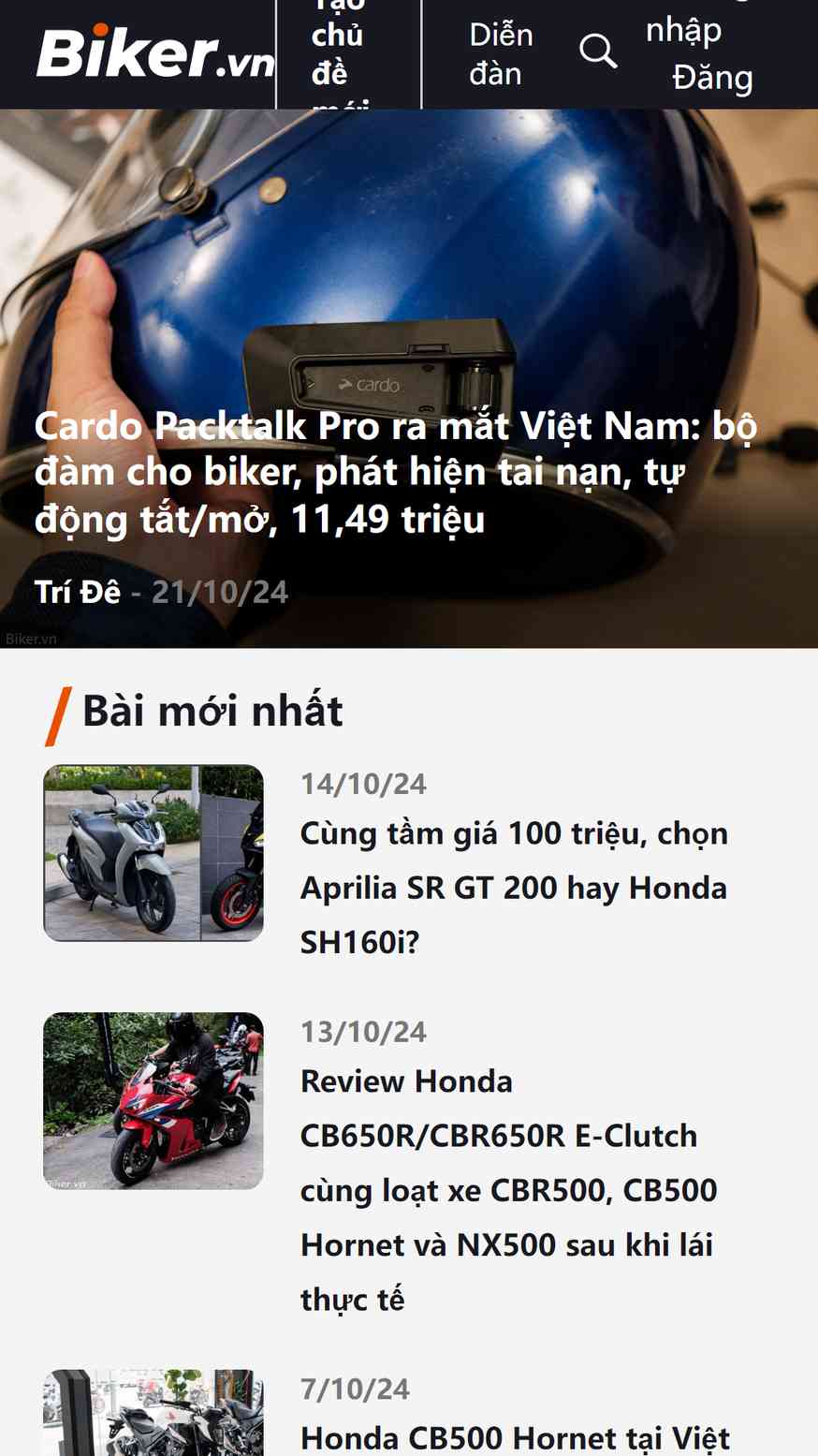Tap the red Honda sportbike thumbnail
This screenshot has width=818, height=1456.
click(x=153, y=1100)
